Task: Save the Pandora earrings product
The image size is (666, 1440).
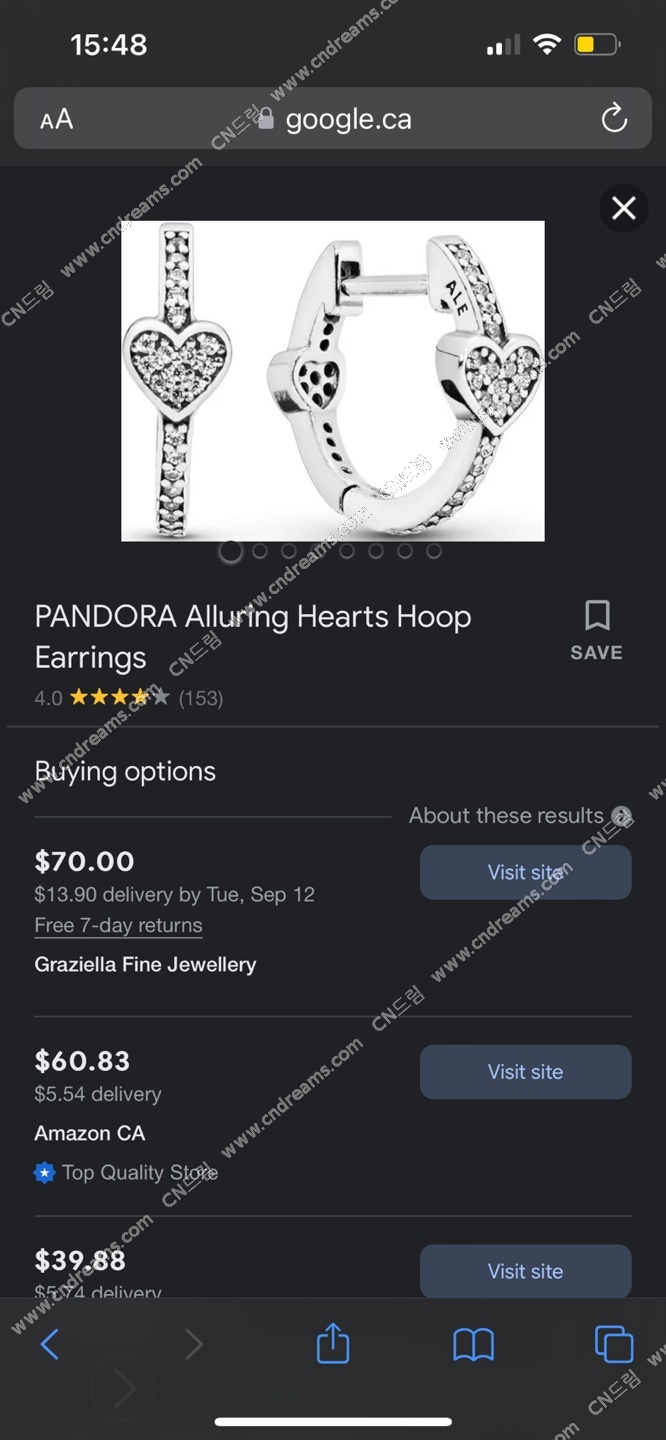Action: [x=597, y=630]
